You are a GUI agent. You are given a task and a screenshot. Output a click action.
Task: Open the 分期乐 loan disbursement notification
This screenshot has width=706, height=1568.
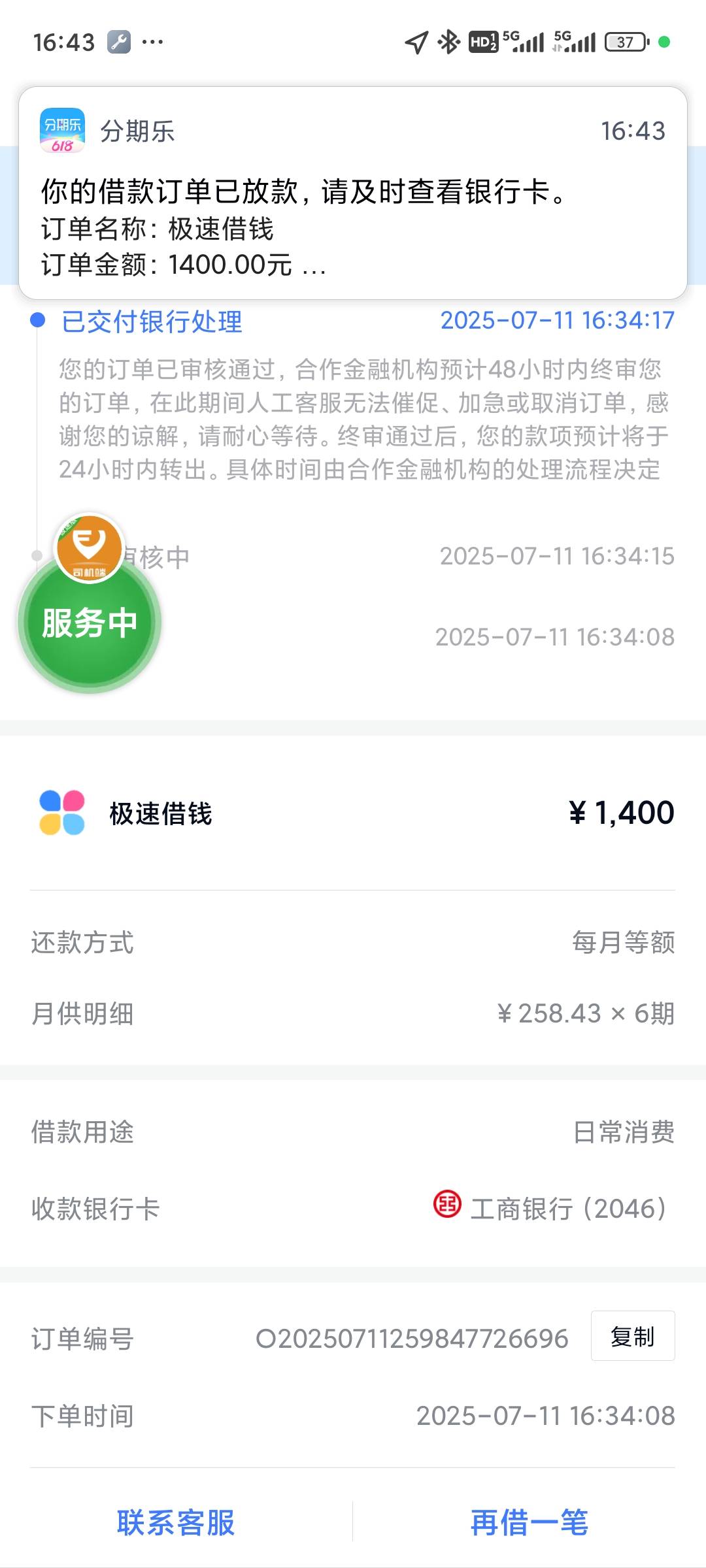353,193
